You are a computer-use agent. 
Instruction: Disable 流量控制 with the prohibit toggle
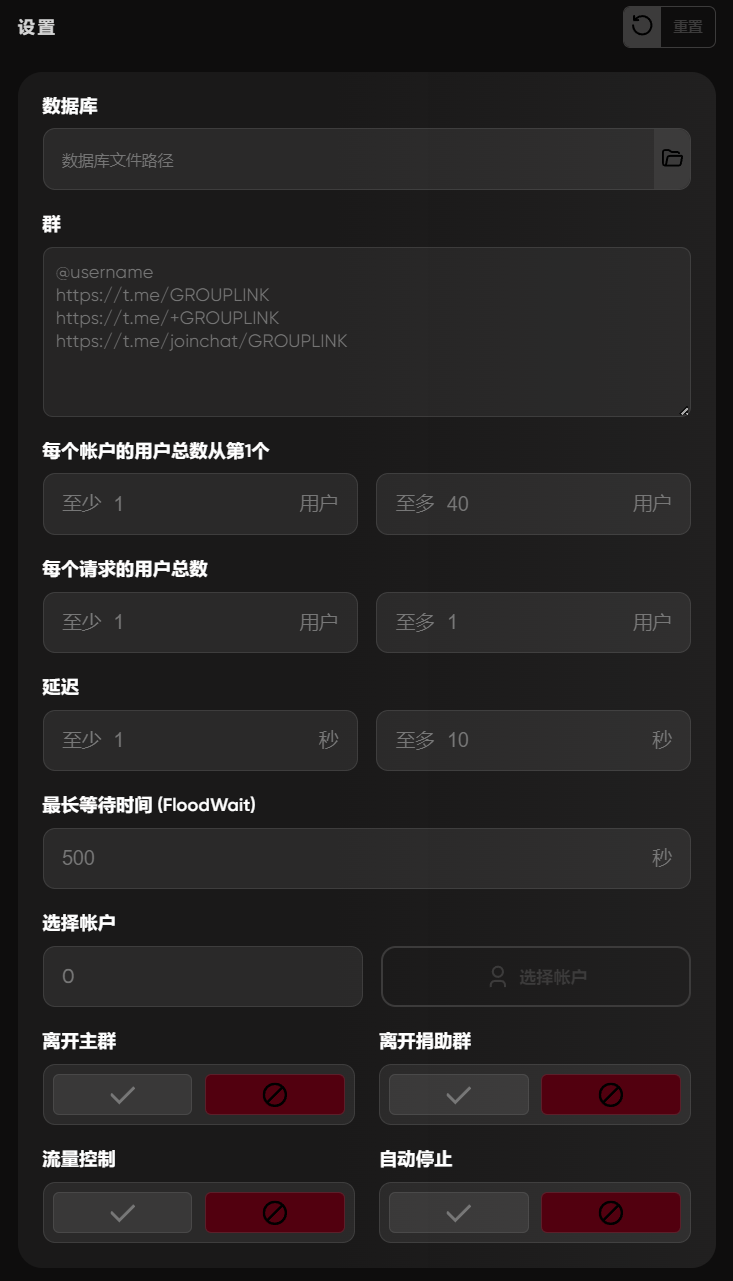point(275,1212)
